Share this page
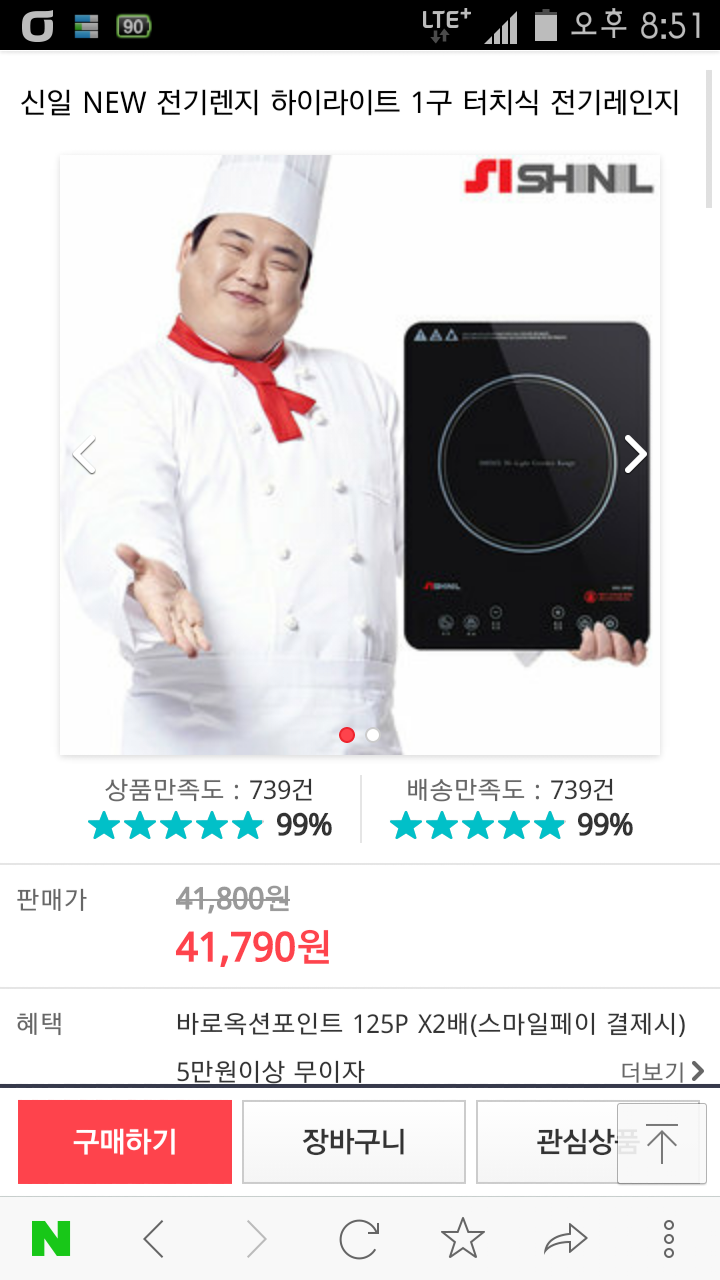This screenshot has width=720, height=1280. 565,1239
